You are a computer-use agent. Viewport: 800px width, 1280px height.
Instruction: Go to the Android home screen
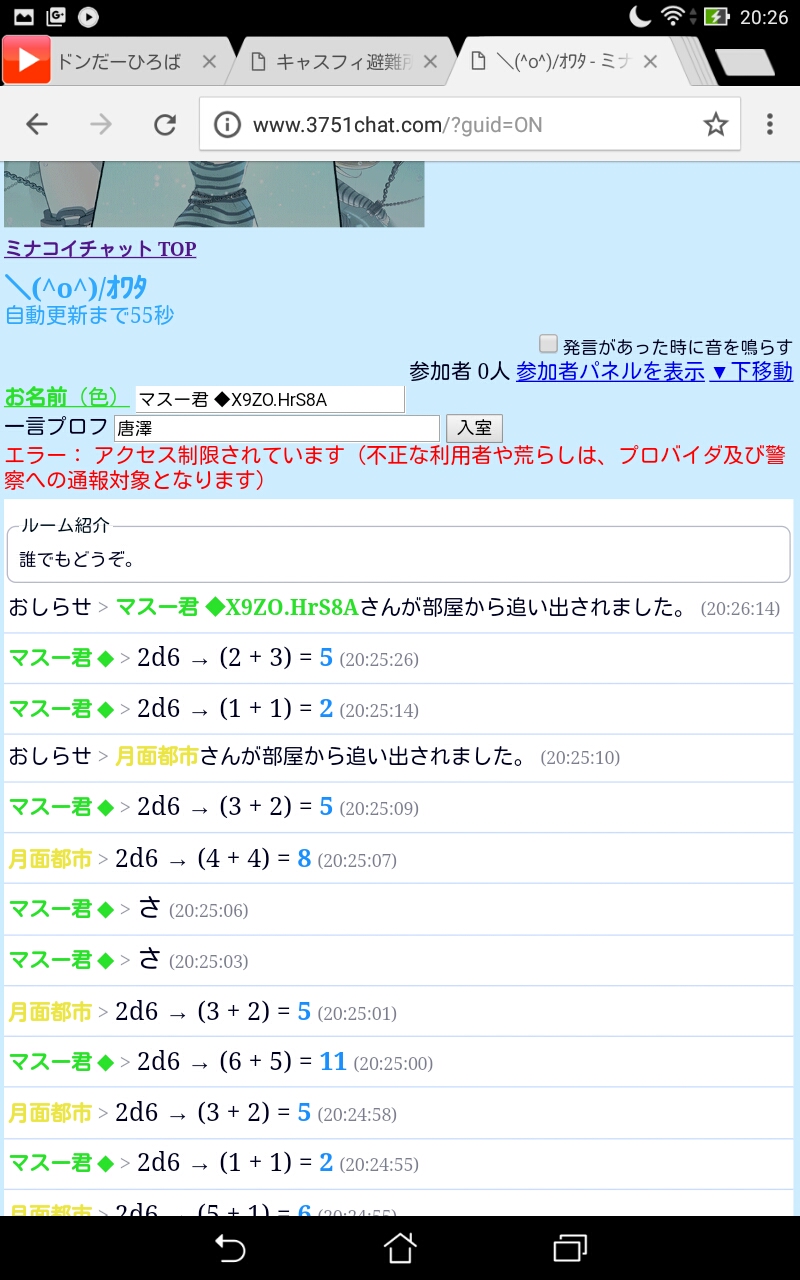(400, 1247)
